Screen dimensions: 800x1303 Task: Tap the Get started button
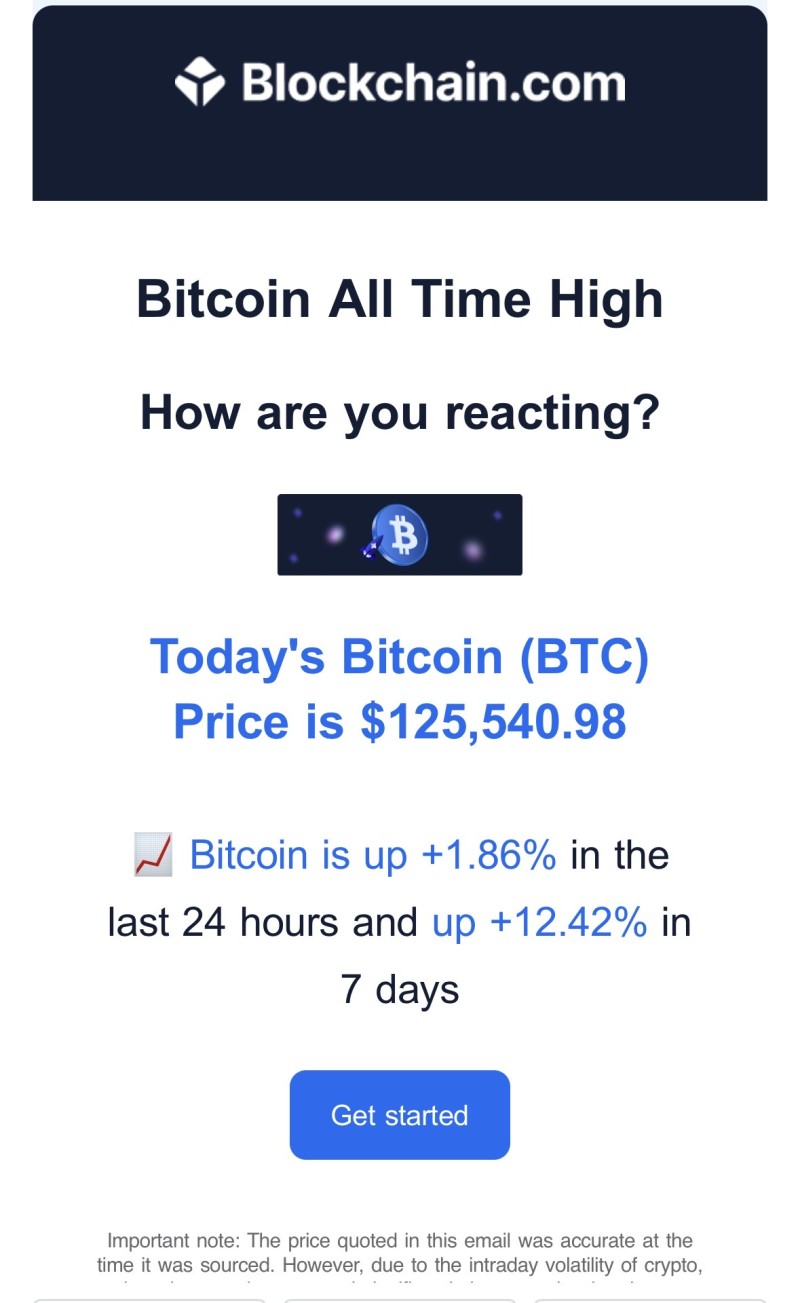pos(399,1115)
